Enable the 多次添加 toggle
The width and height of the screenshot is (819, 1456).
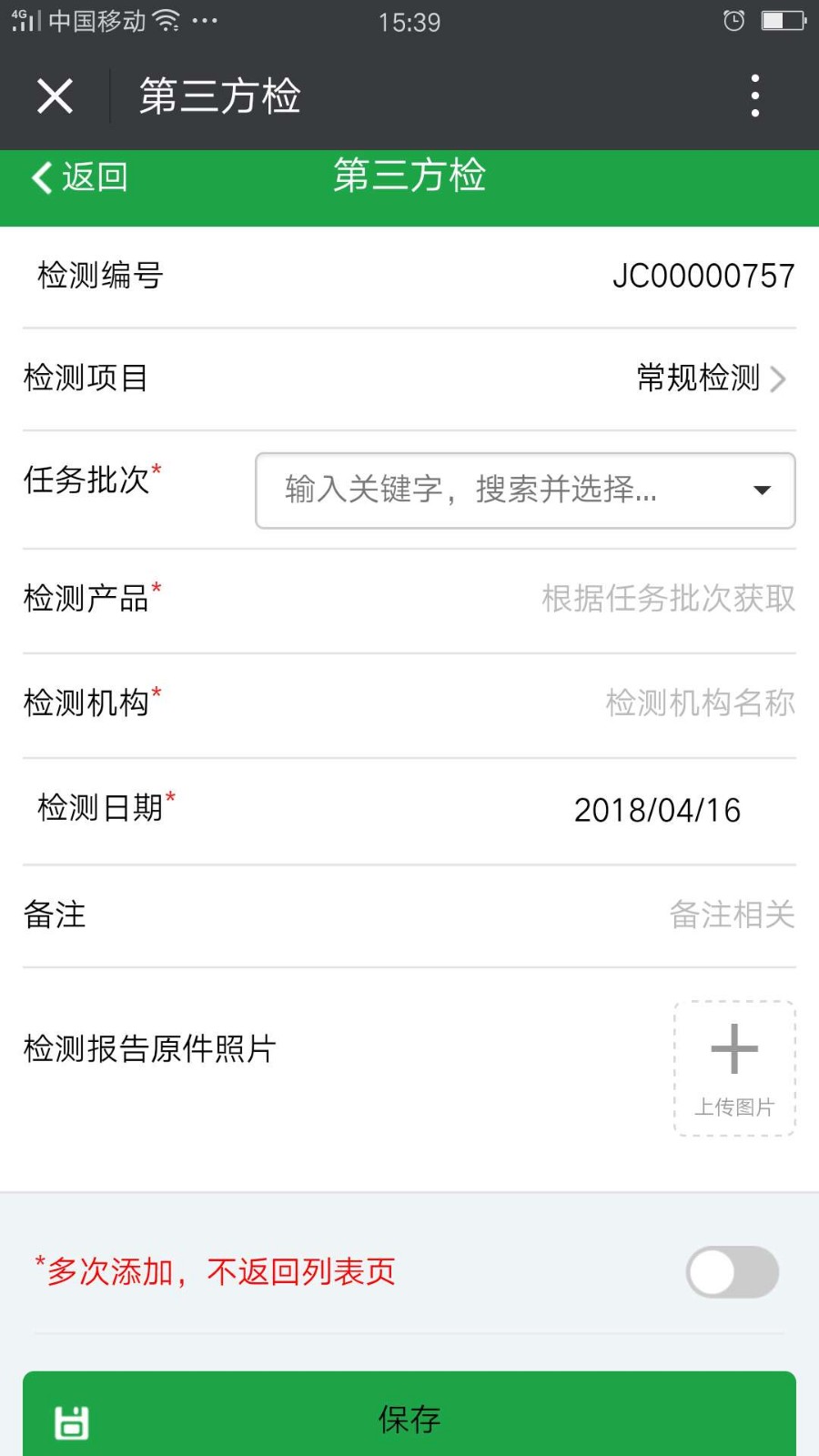[x=732, y=1271]
